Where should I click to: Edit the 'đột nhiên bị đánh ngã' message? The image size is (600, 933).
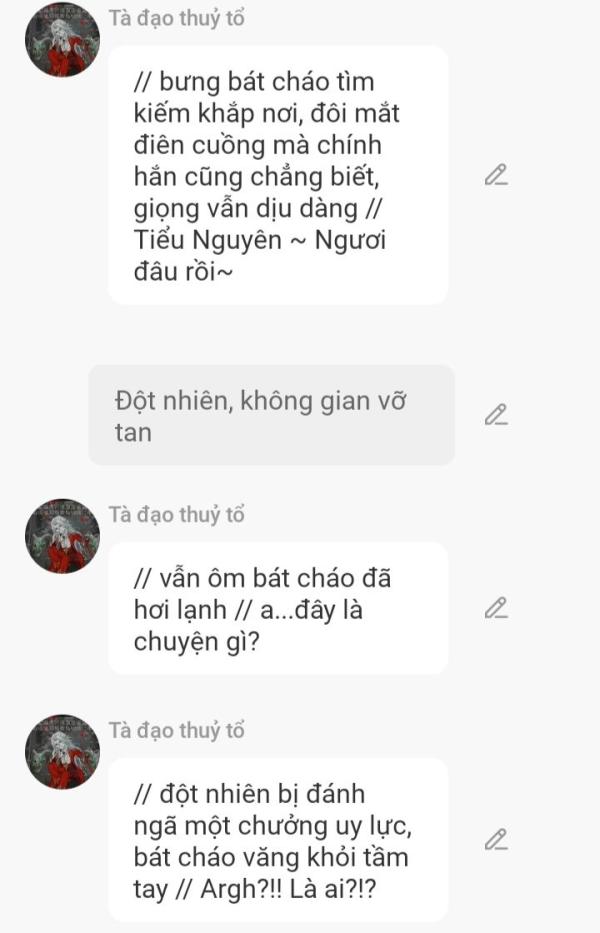point(496,839)
